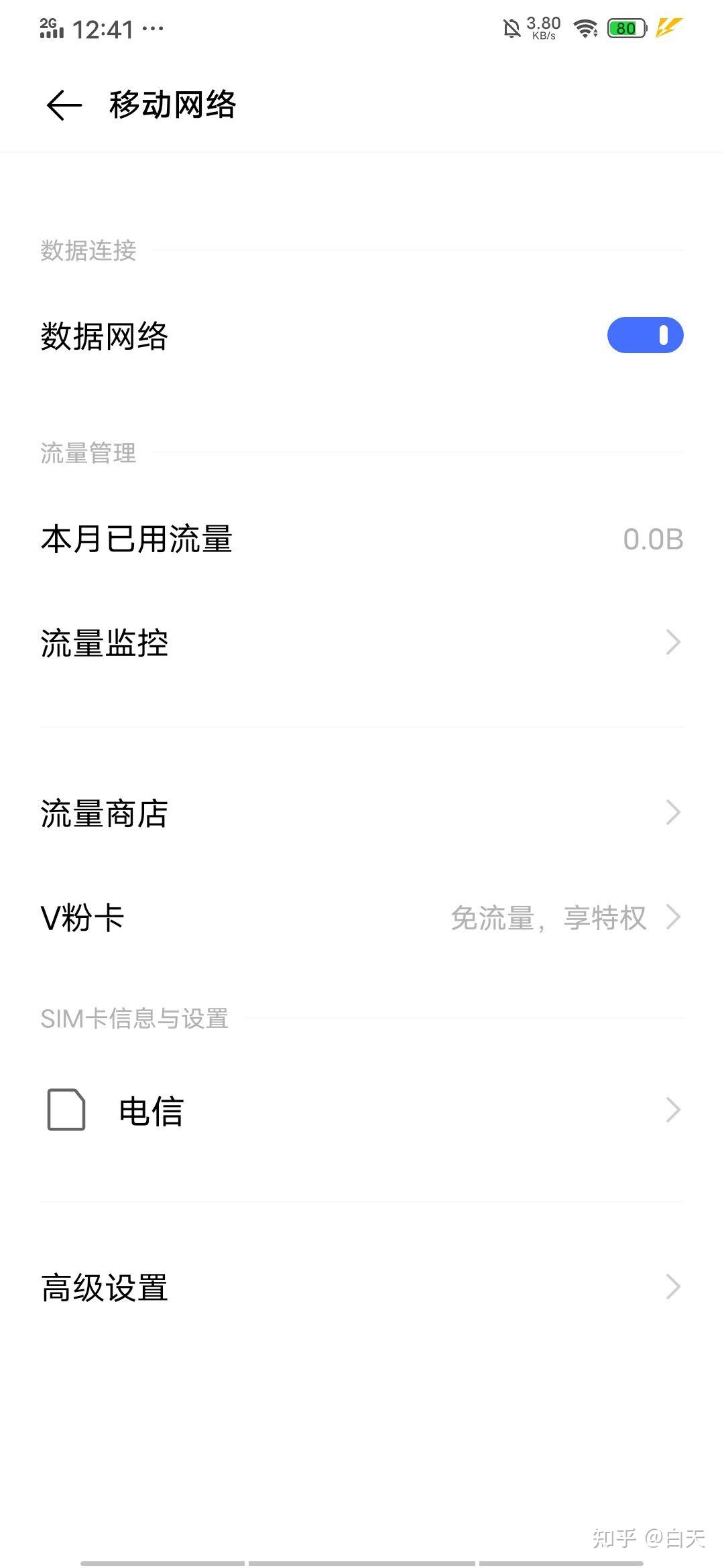This screenshot has width=724, height=1568.
Task: Open 电信 SIM card settings
Action: point(362,1110)
